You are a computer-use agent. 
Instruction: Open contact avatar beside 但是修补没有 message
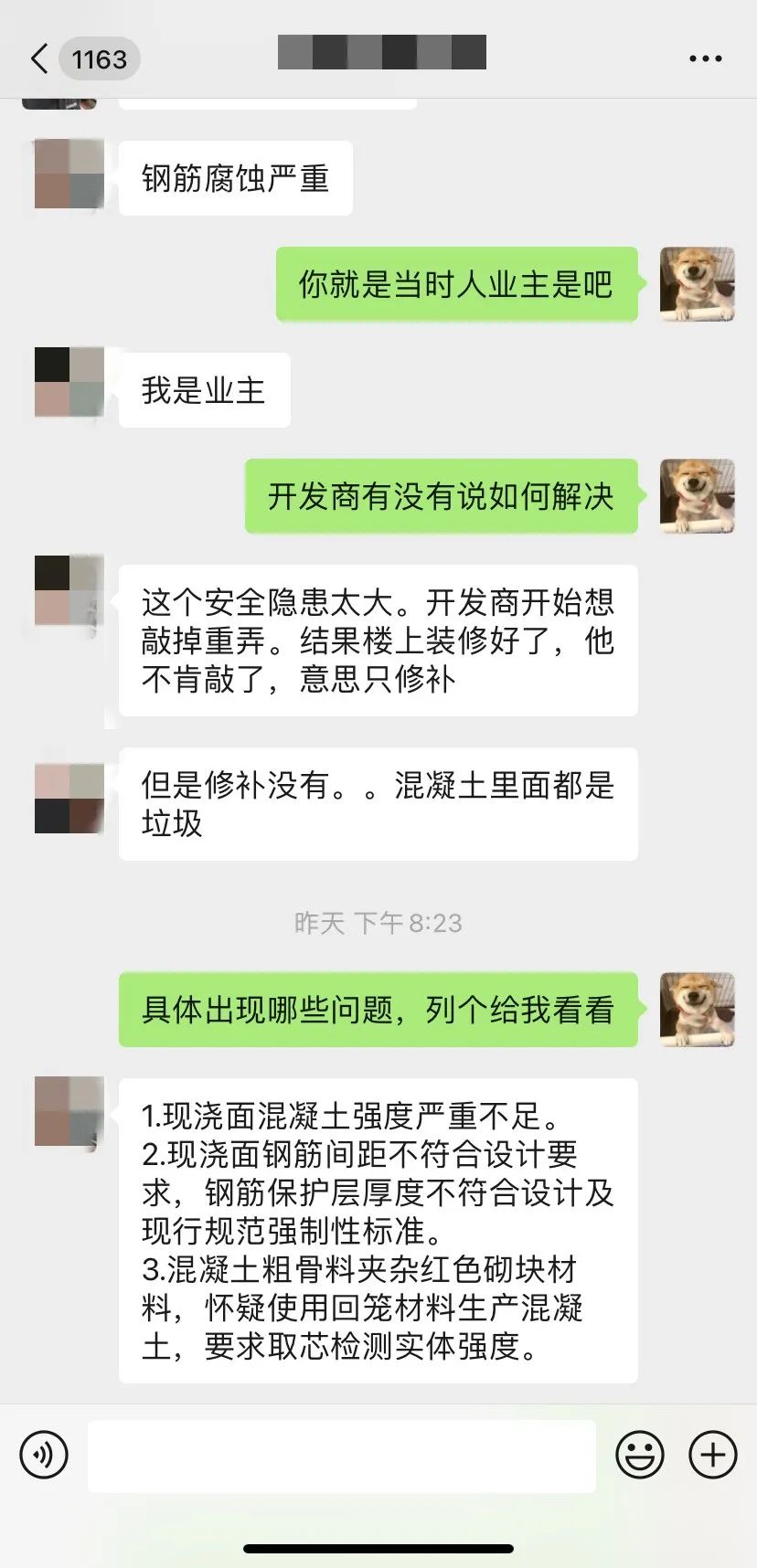[x=69, y=799]
